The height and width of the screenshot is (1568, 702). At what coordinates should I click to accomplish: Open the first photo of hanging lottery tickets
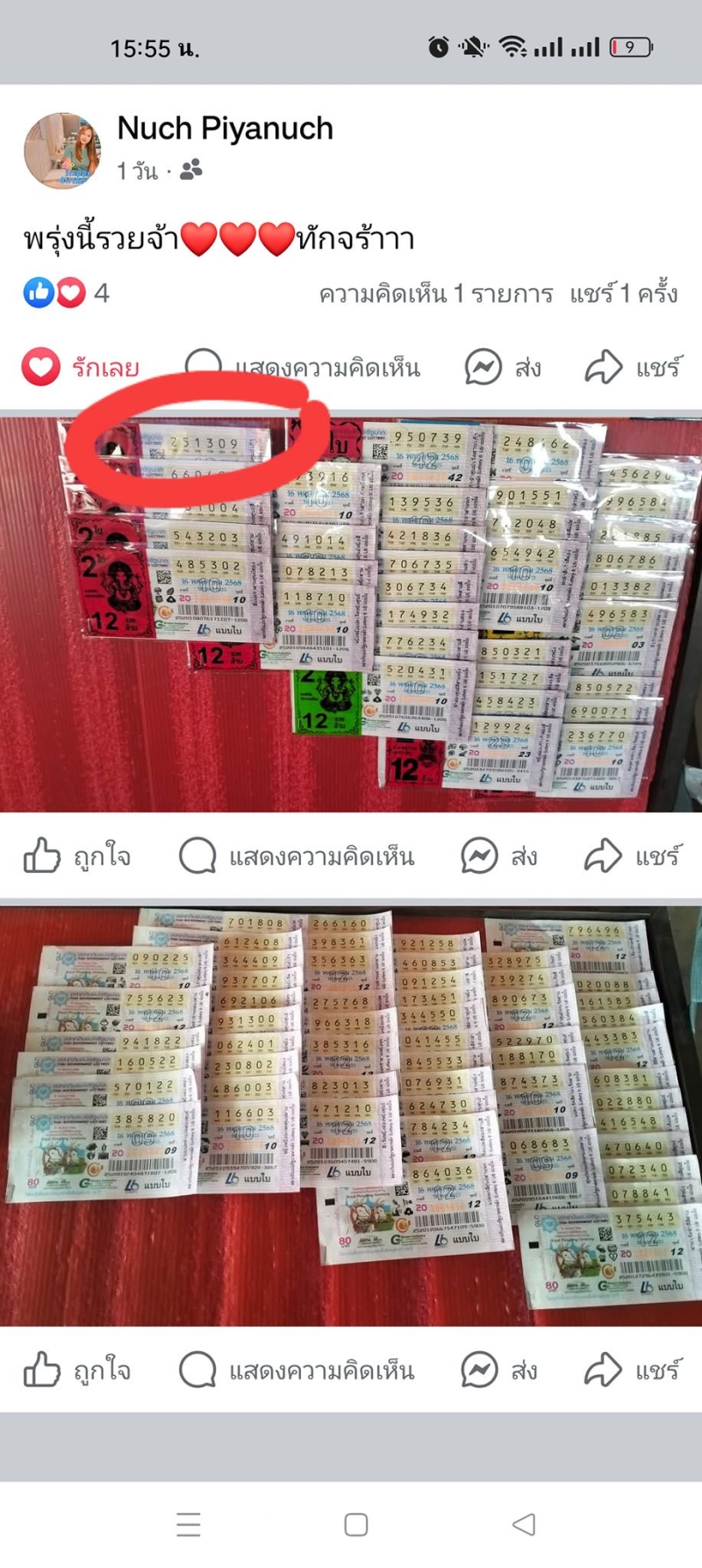[351, 614]
